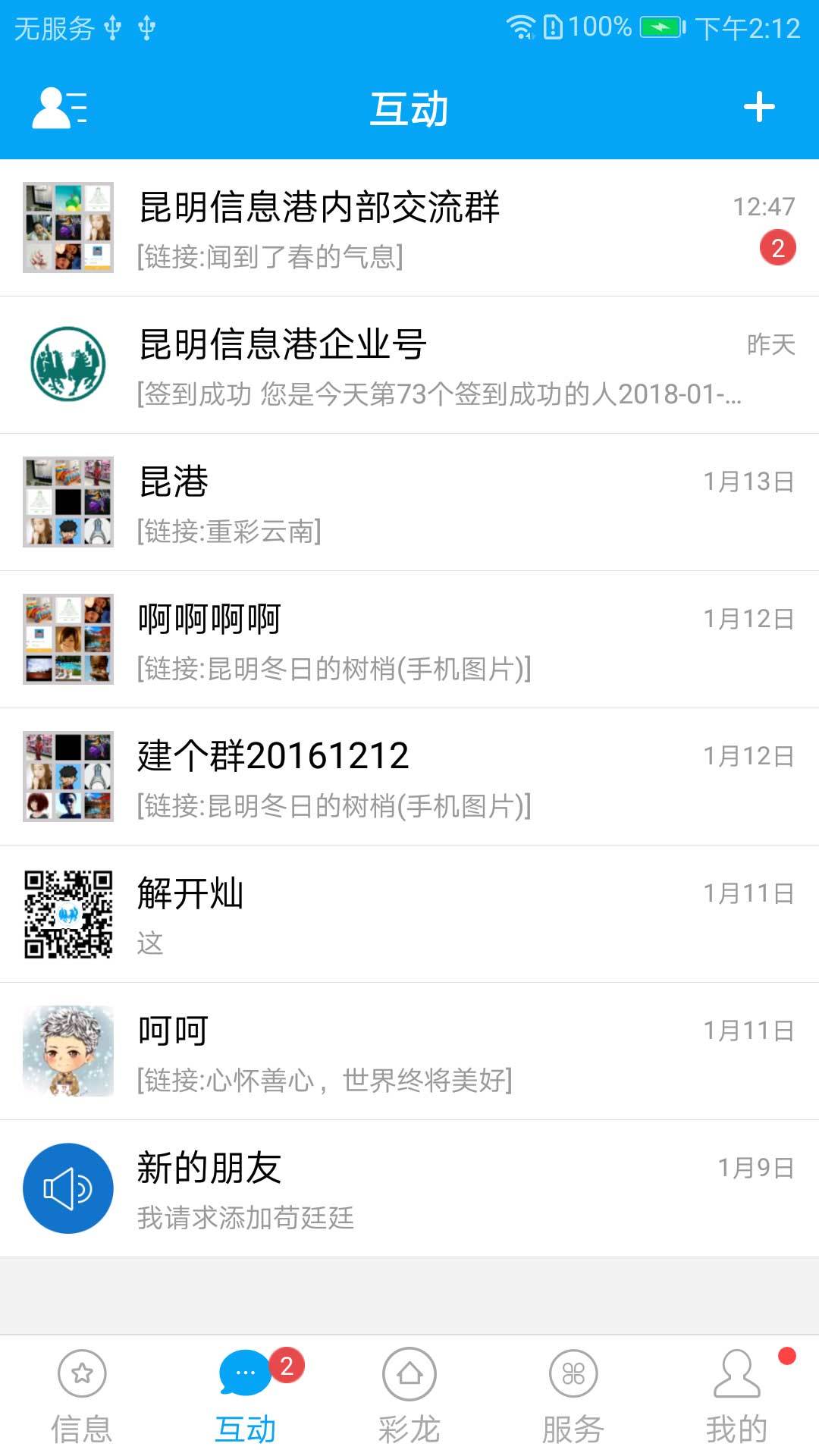Open the 我的 profile tab
This screenshot has width=819, height=1456.
coord(736,1396)
